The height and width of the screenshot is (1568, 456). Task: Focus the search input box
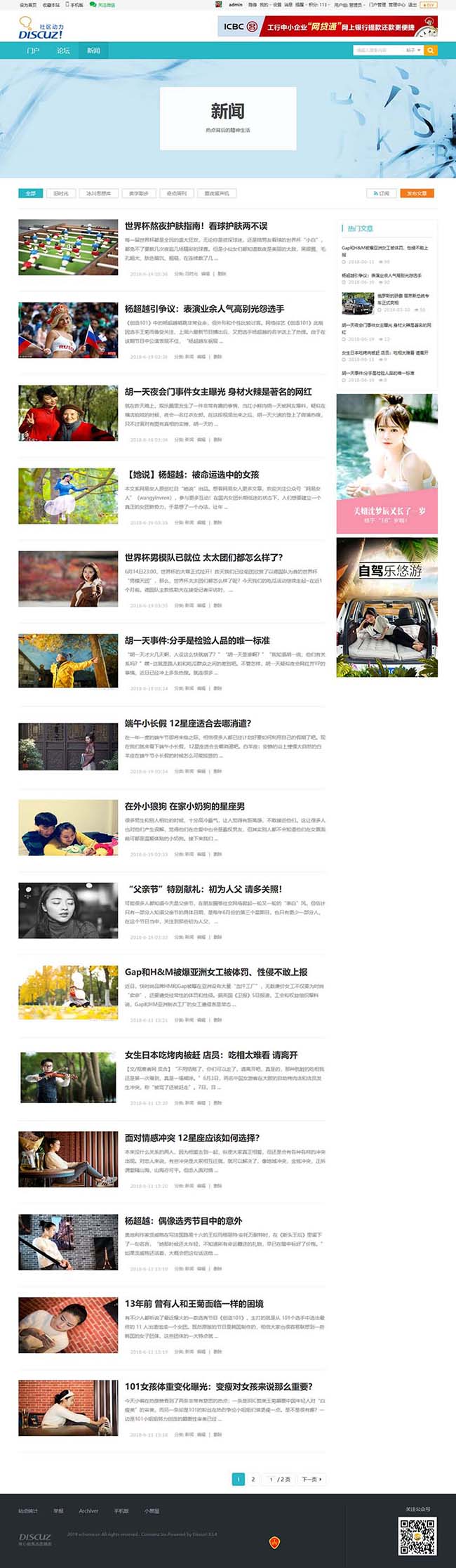[377, 51]
